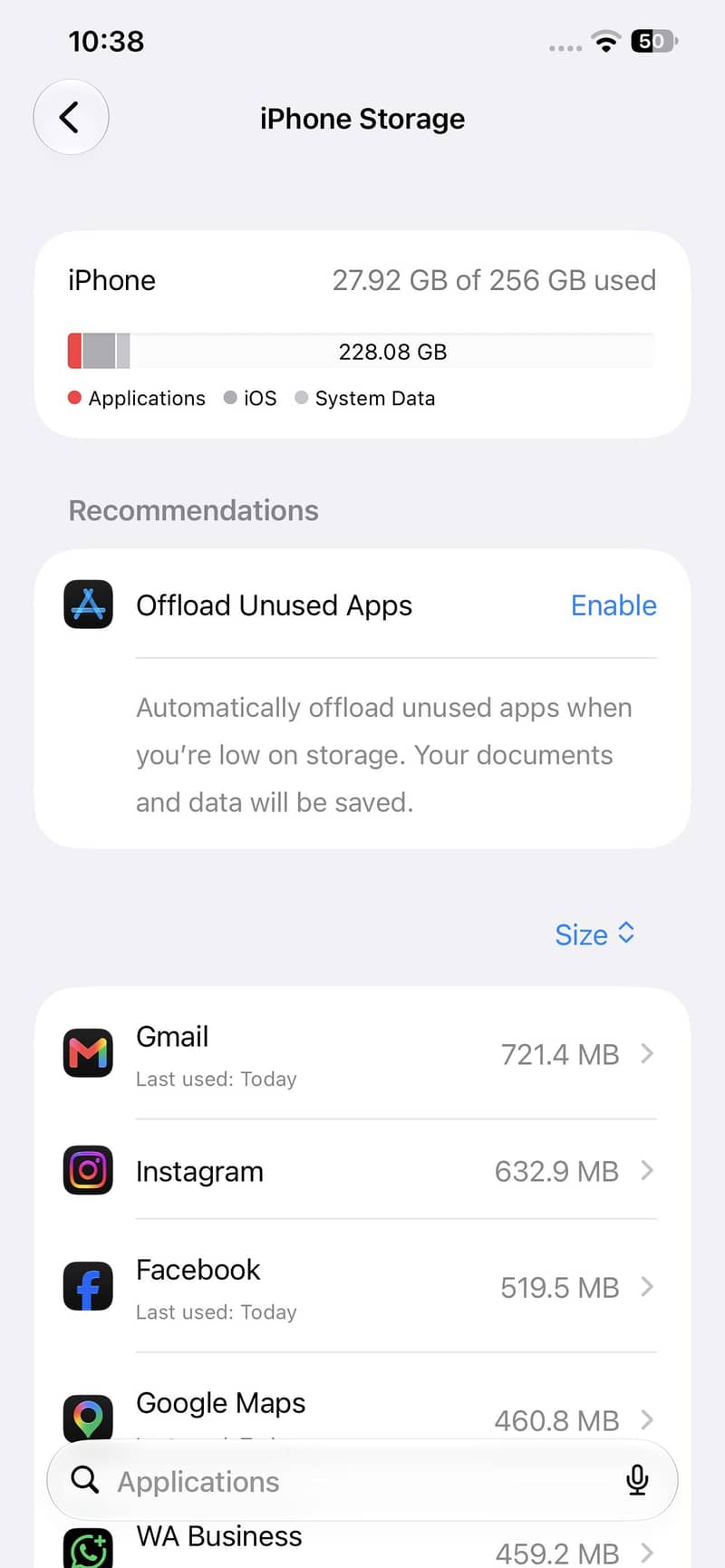Screen dimensions: 725x1568
Task: Change the Size sort order
Action: click(x=594, y=934)
